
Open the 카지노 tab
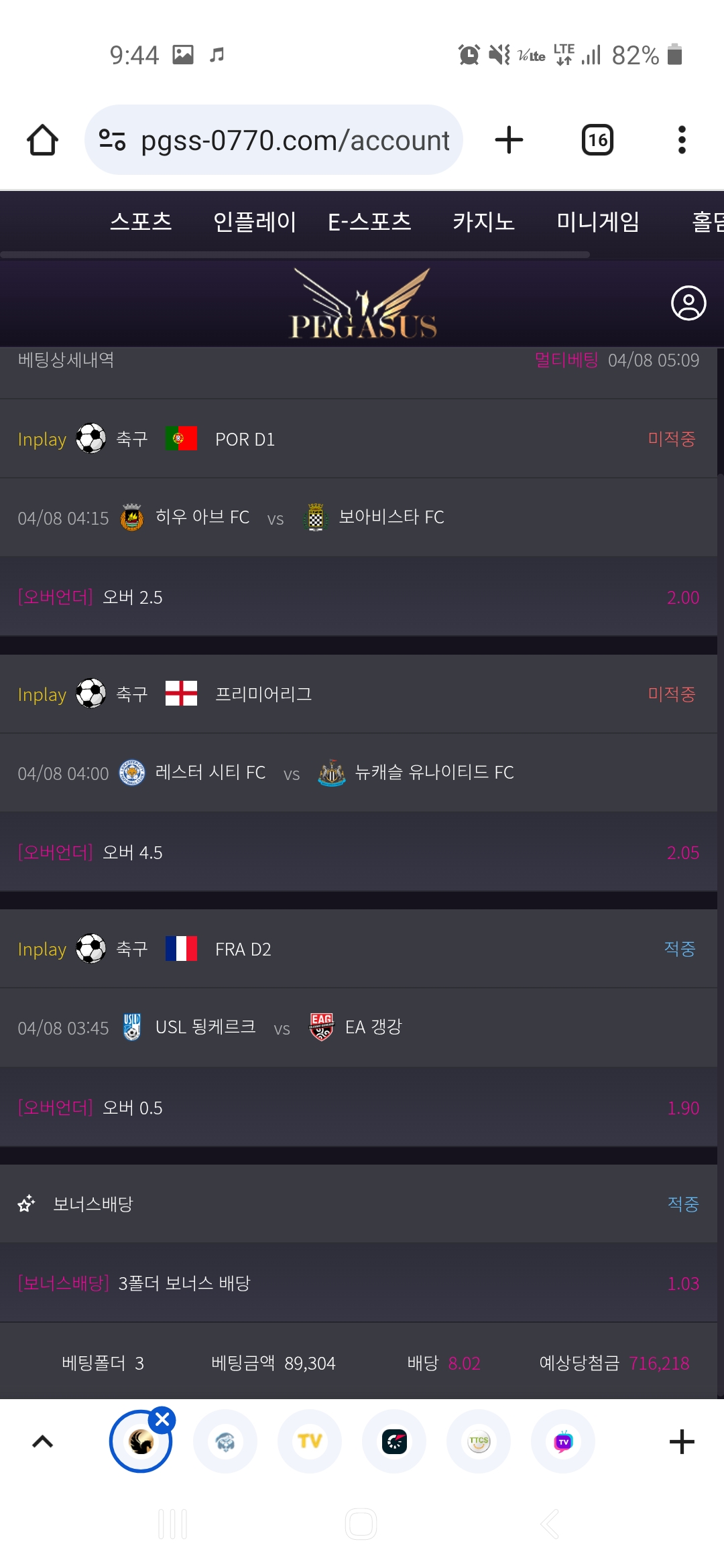click(x=483, y=221)
